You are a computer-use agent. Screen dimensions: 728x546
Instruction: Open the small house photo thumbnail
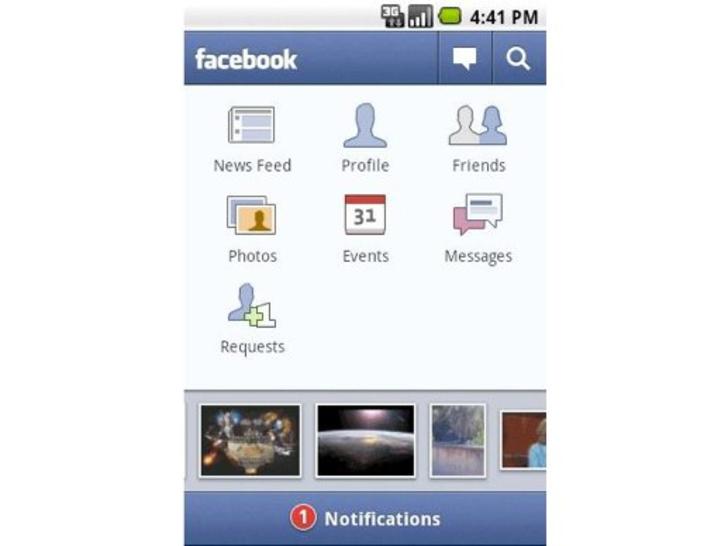click(458, 440)
